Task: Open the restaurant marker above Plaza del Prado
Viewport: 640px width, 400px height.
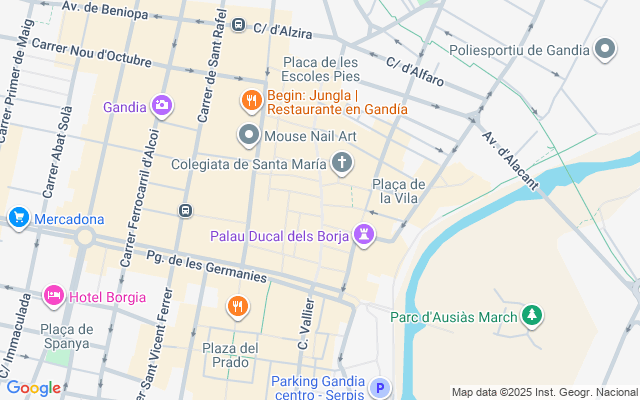Action: pos(237,306)
